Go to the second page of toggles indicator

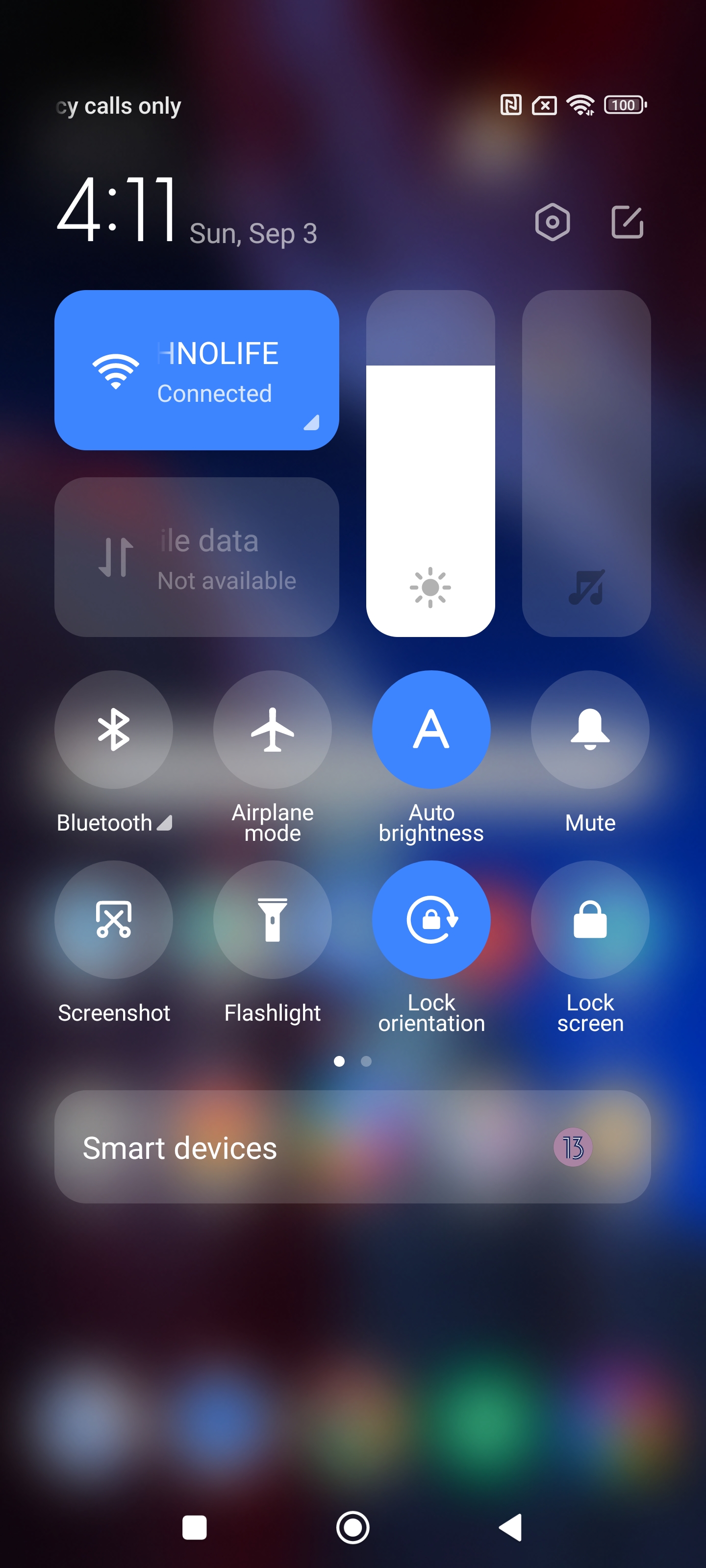pyautogui.click(x=366, y=1061)
